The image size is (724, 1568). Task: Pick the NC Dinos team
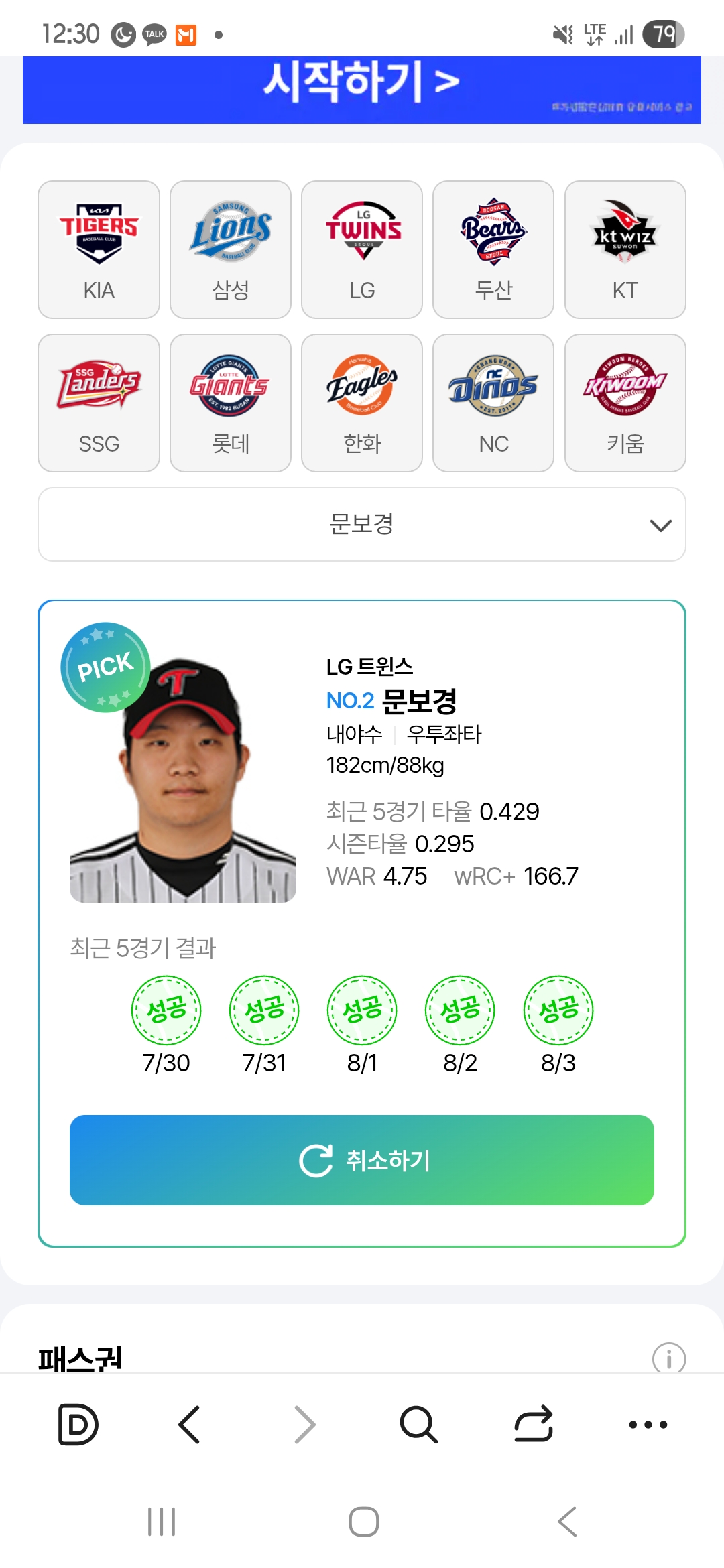493,403
